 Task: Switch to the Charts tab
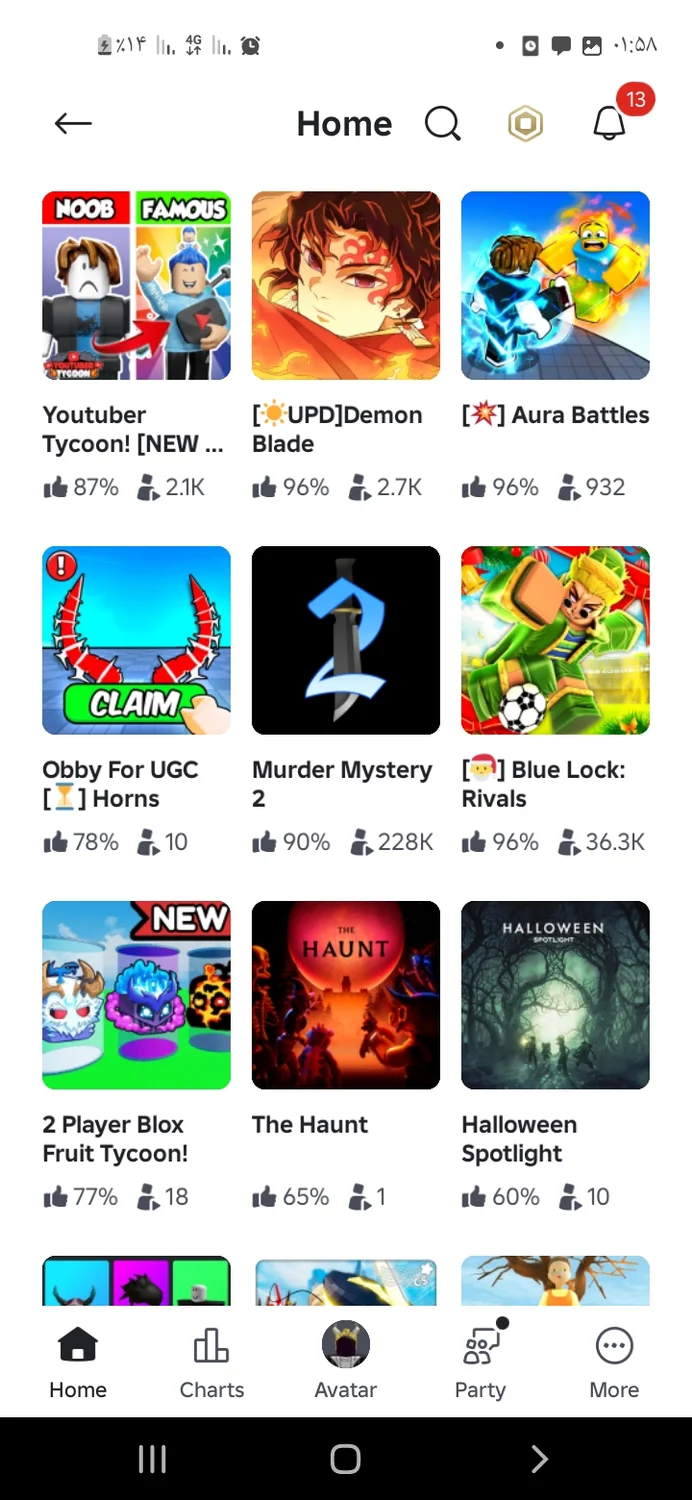point(211,1362)
